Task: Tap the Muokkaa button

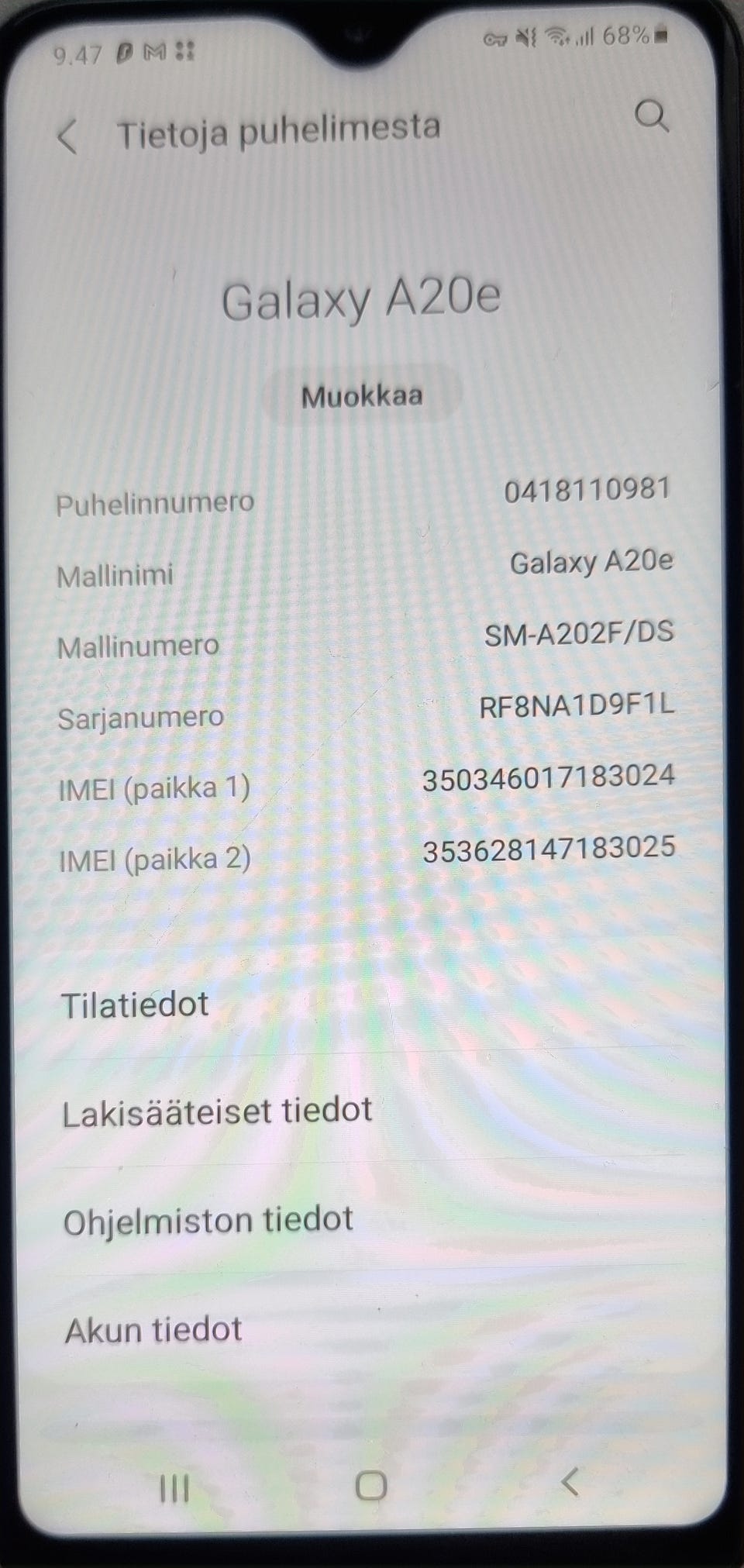Action: [x=362, y=396]
